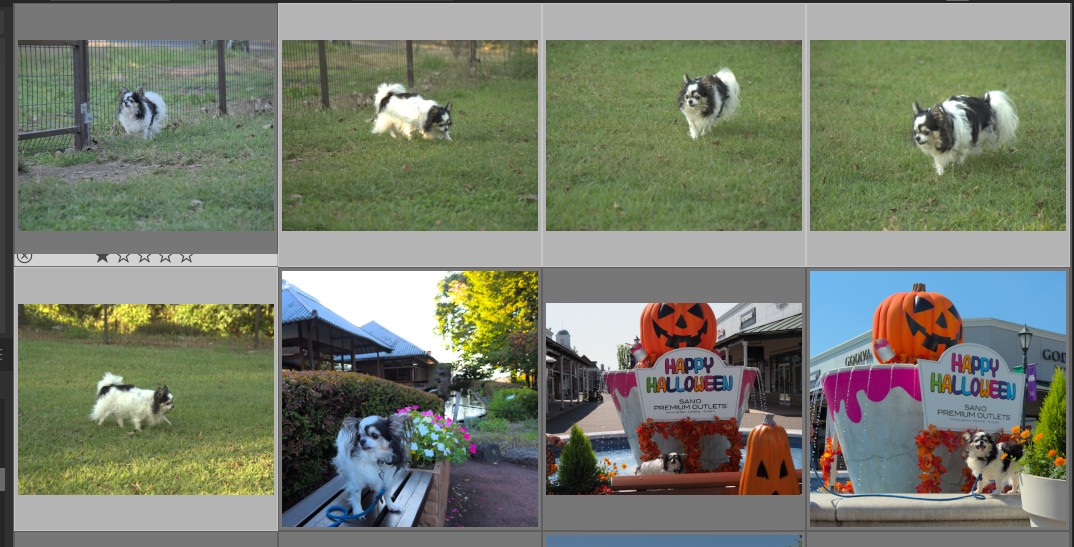Select the photo of dog alone on plain grass
Screen dimensions: 1074x547
(x=674, y=135)
